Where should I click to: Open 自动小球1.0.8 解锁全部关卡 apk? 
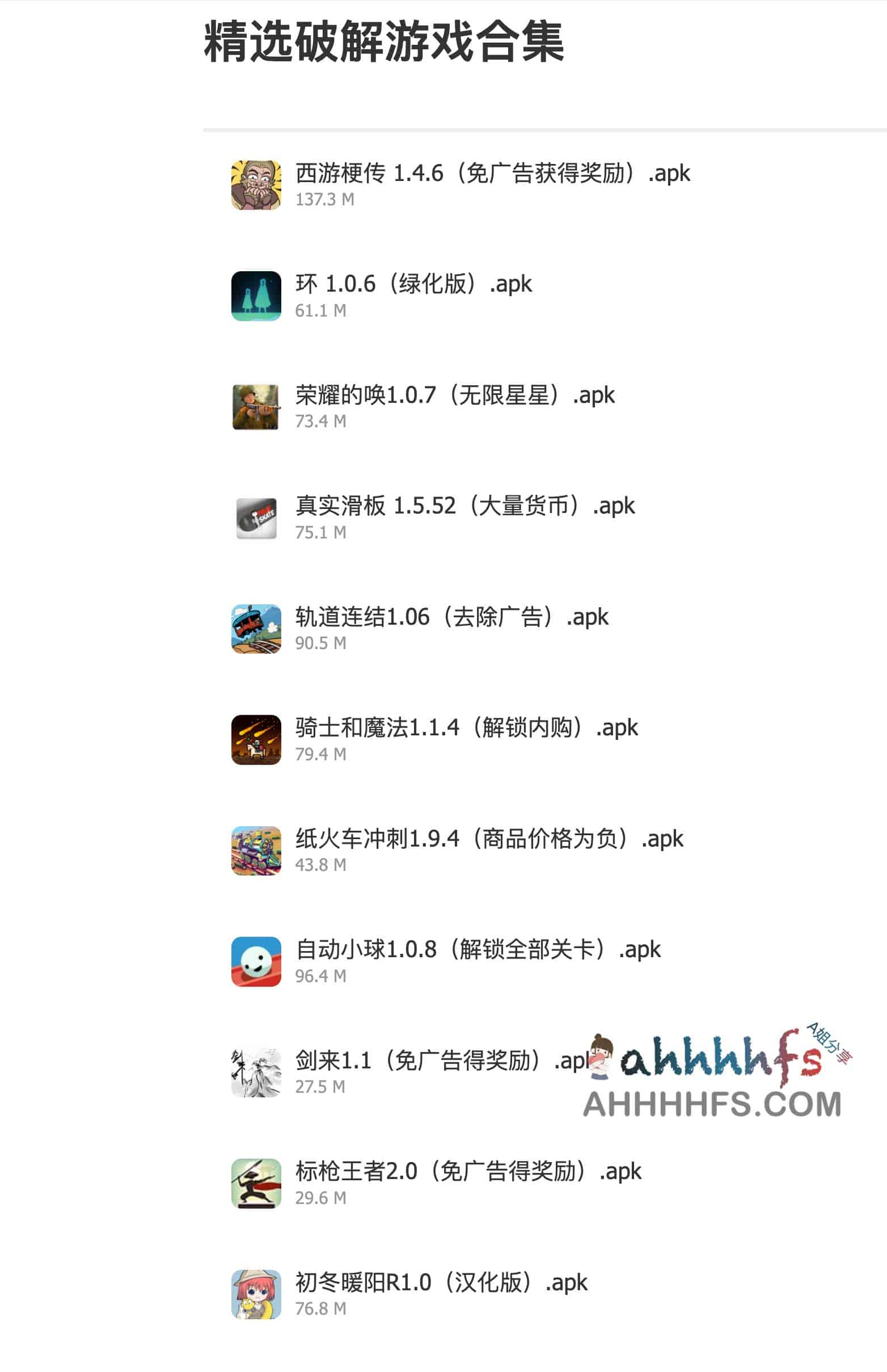tap(478, 950)
